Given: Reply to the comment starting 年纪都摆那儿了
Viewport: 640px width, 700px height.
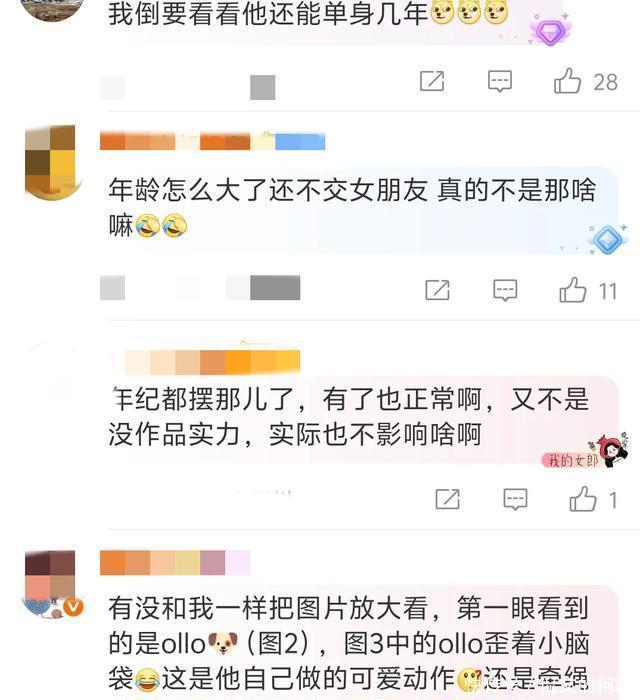Looking at the screenshot, I should point(515,499).
